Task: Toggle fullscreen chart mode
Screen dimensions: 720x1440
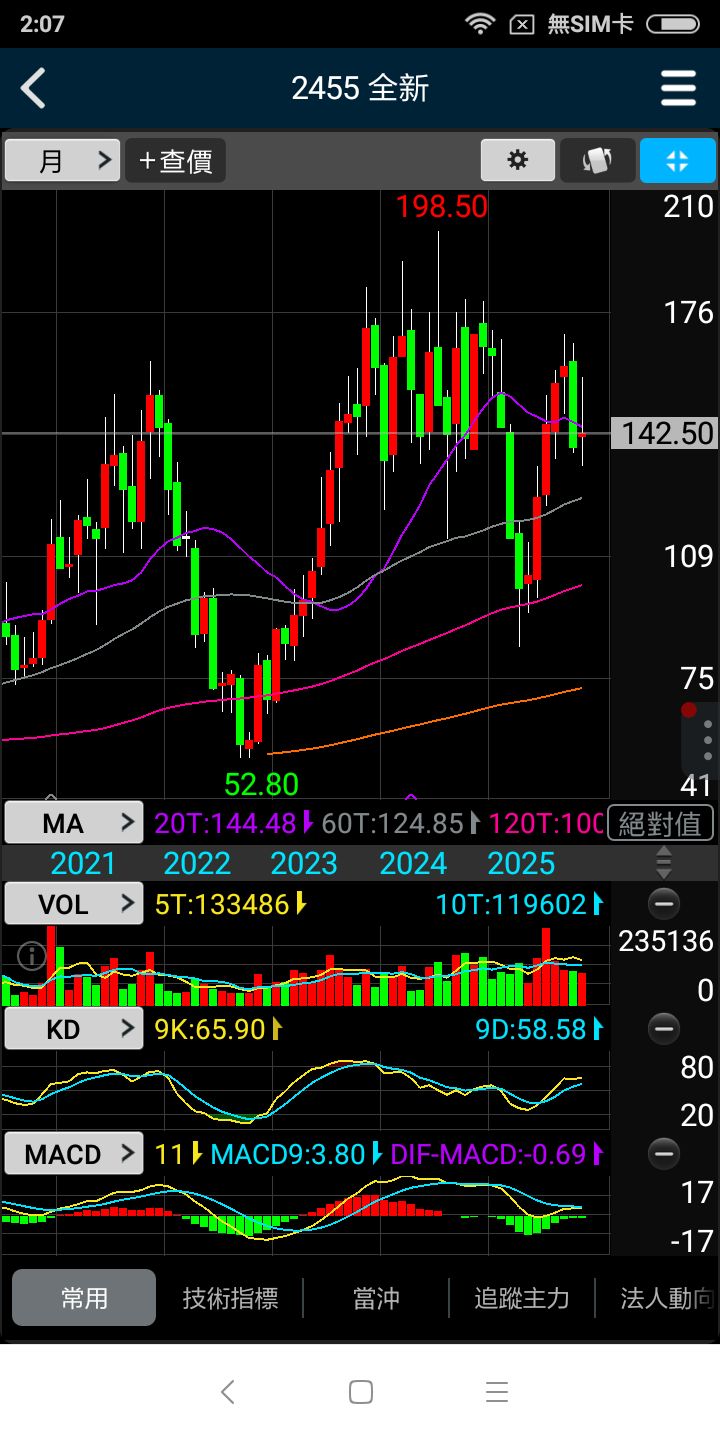Action: [x=678, y=160]
